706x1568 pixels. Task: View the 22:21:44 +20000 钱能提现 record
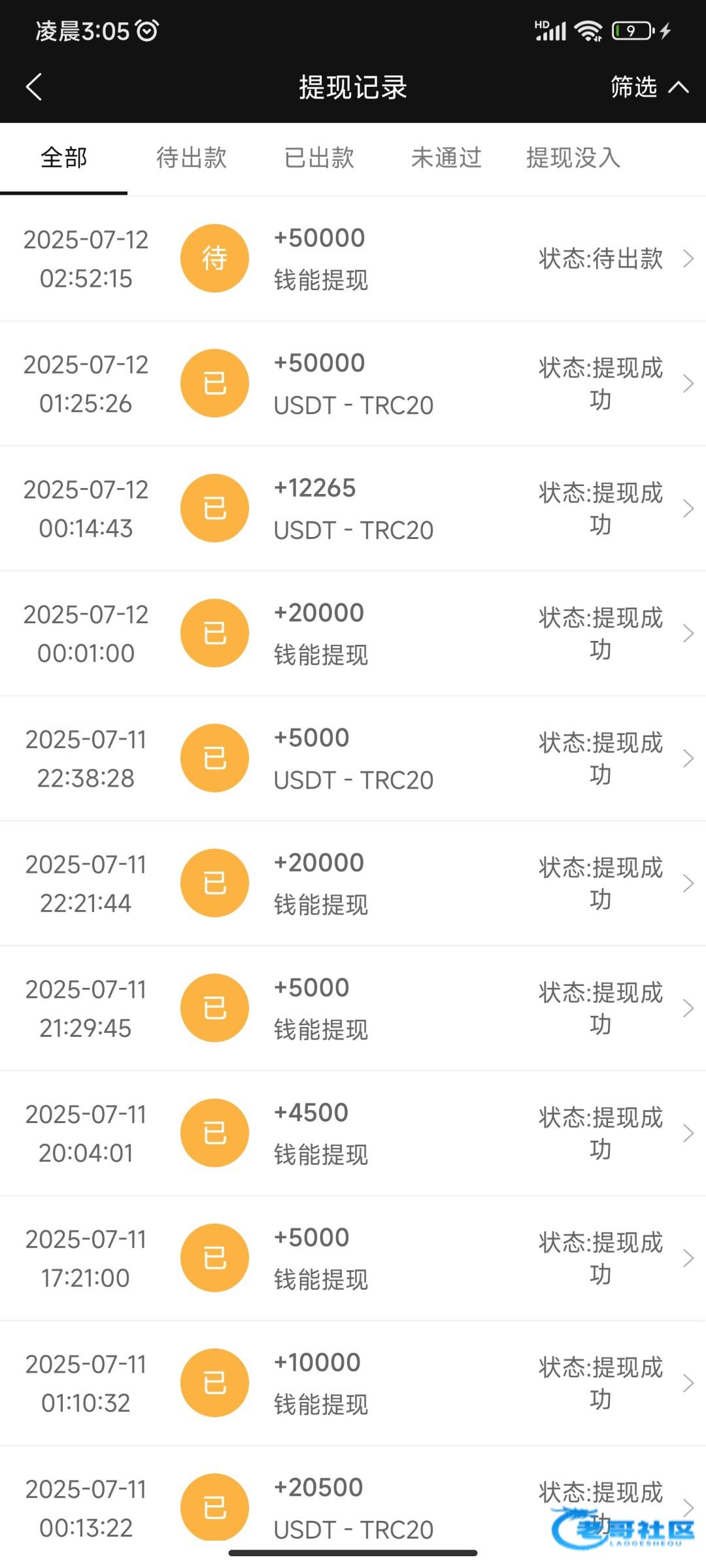click(353, 883)
